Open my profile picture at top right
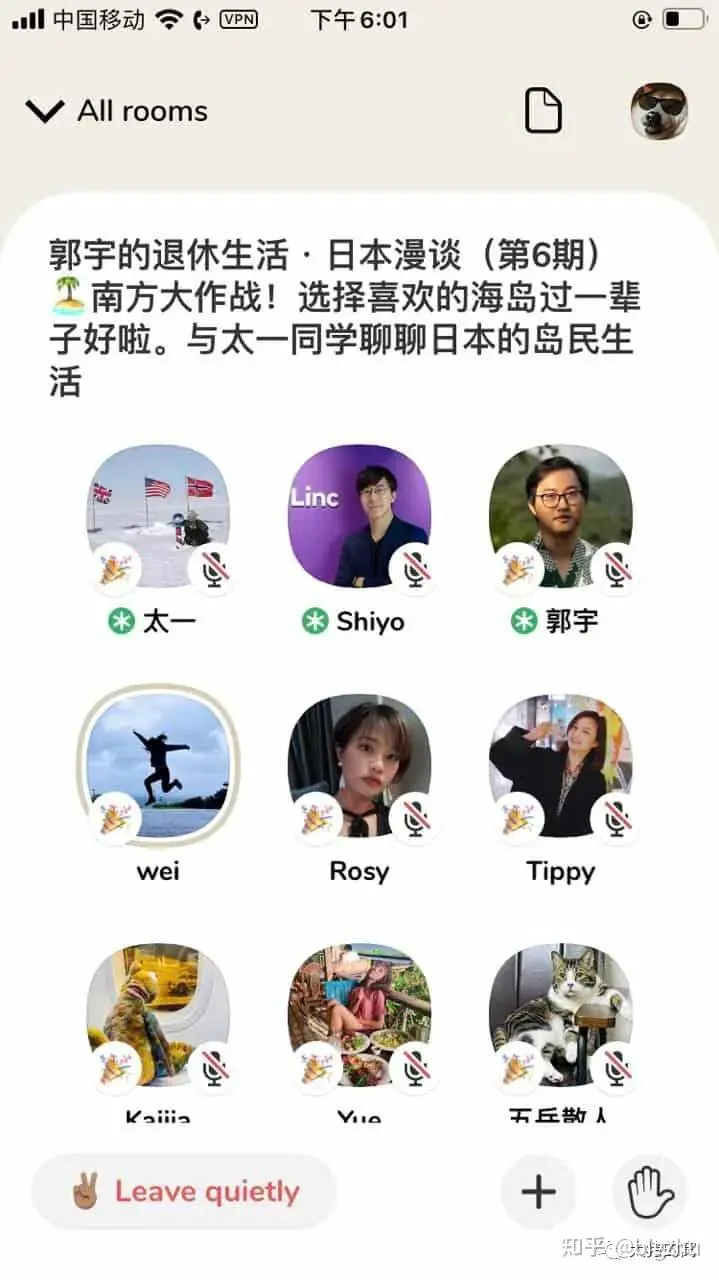The width and height of the screenshot is (719, 1280). click(x=659, y=111)
